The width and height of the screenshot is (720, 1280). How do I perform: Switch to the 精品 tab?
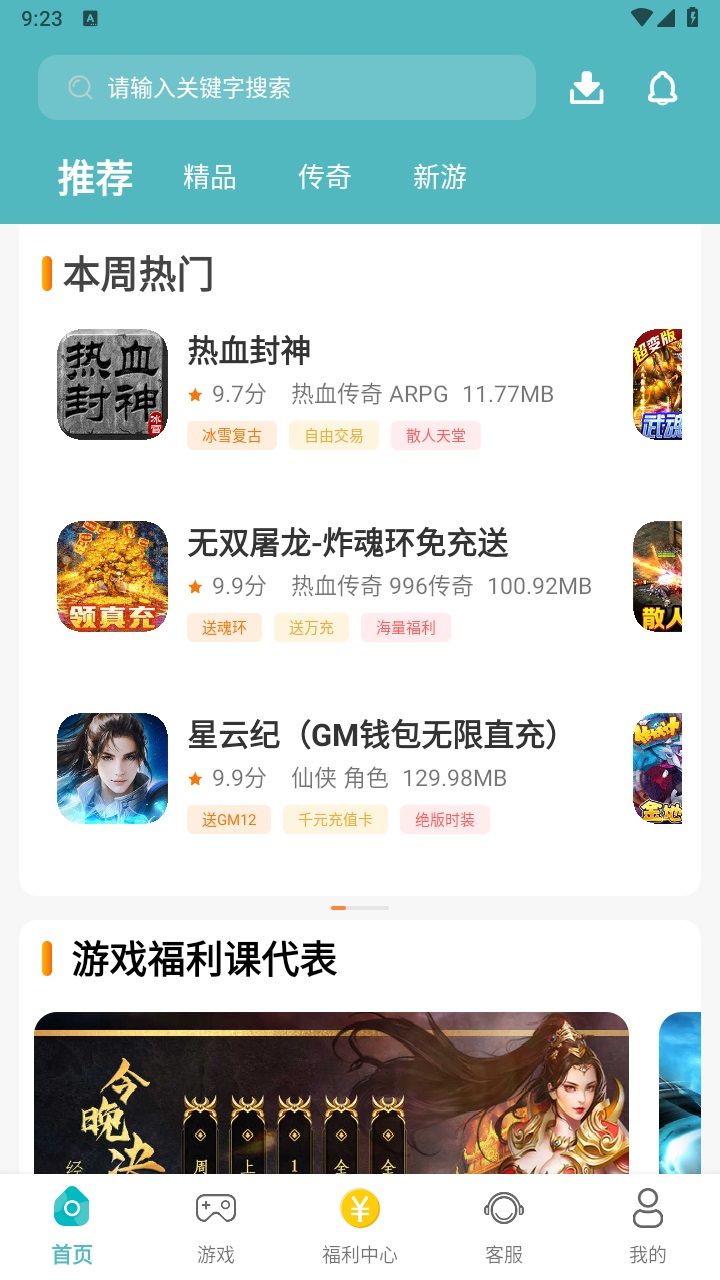(208, 177)
